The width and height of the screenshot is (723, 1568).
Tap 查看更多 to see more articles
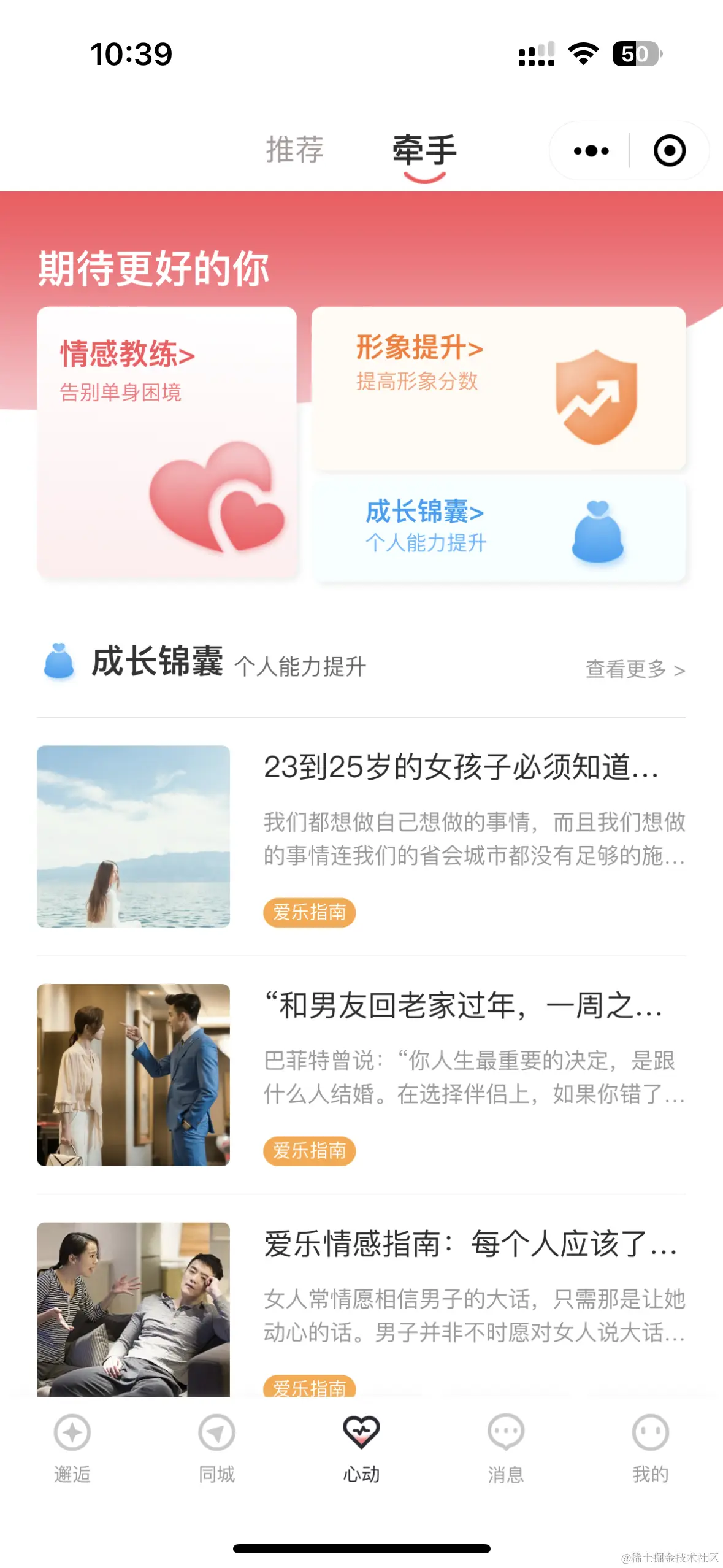pos(635,669)
